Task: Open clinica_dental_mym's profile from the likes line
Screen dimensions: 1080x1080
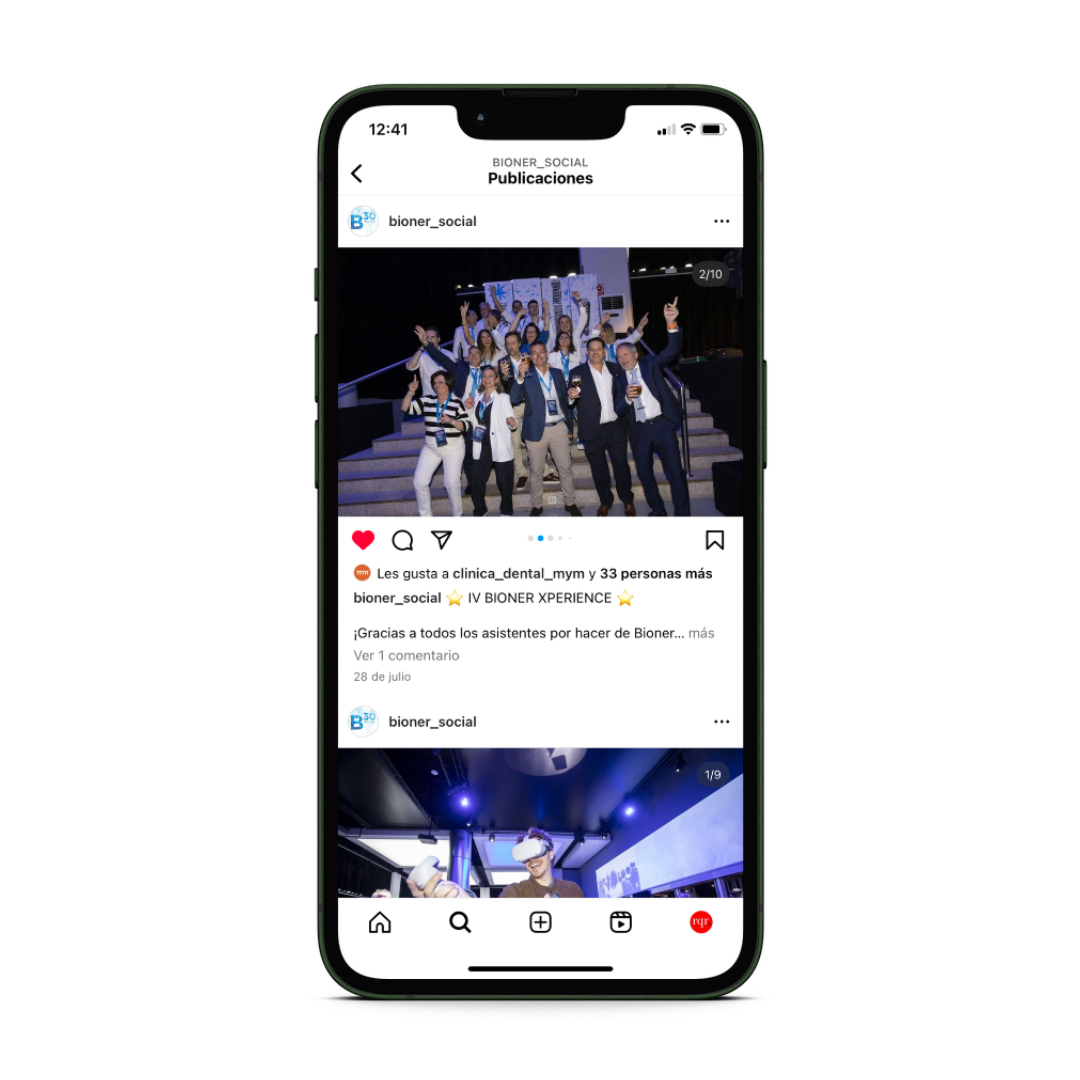Action: tap(518, 574)
